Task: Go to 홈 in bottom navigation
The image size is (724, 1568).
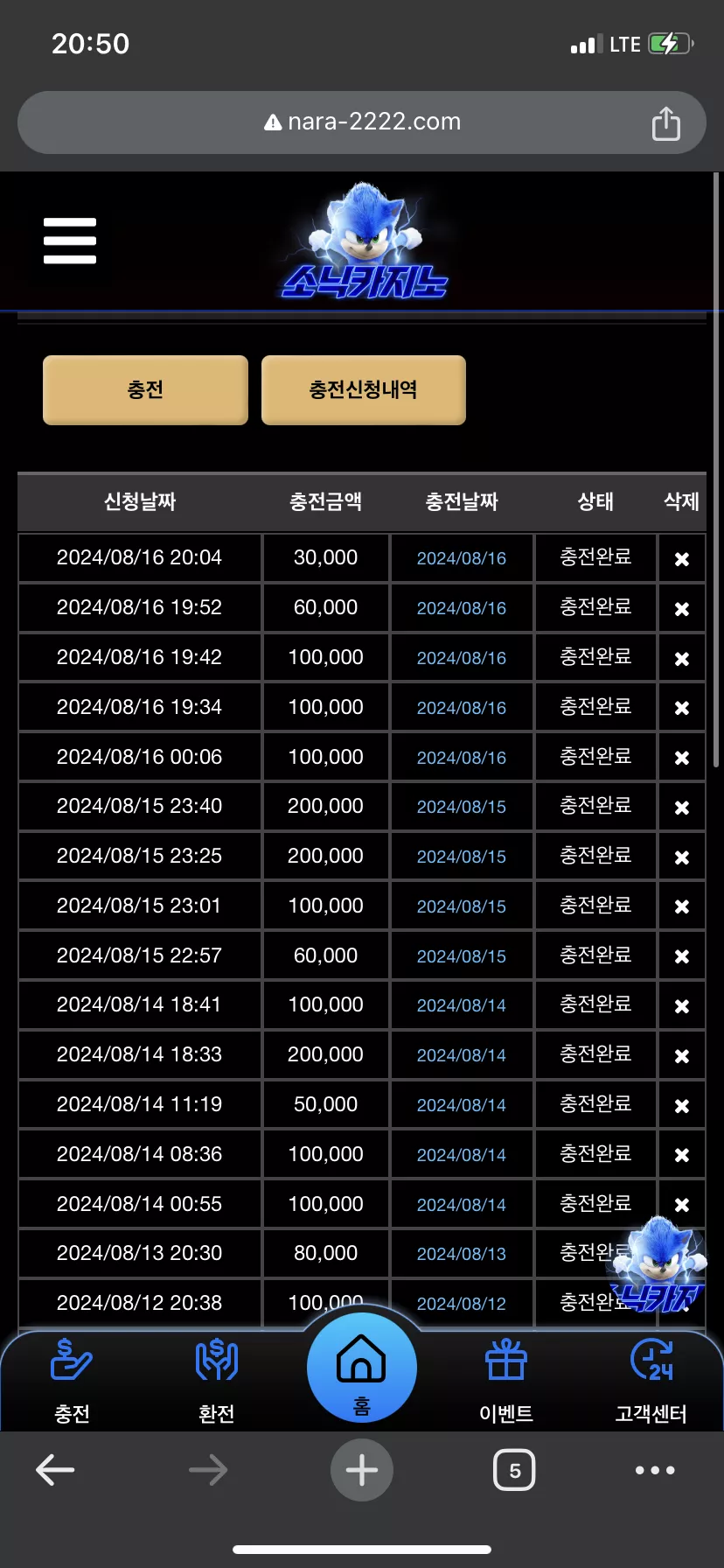Action: 362,1368
